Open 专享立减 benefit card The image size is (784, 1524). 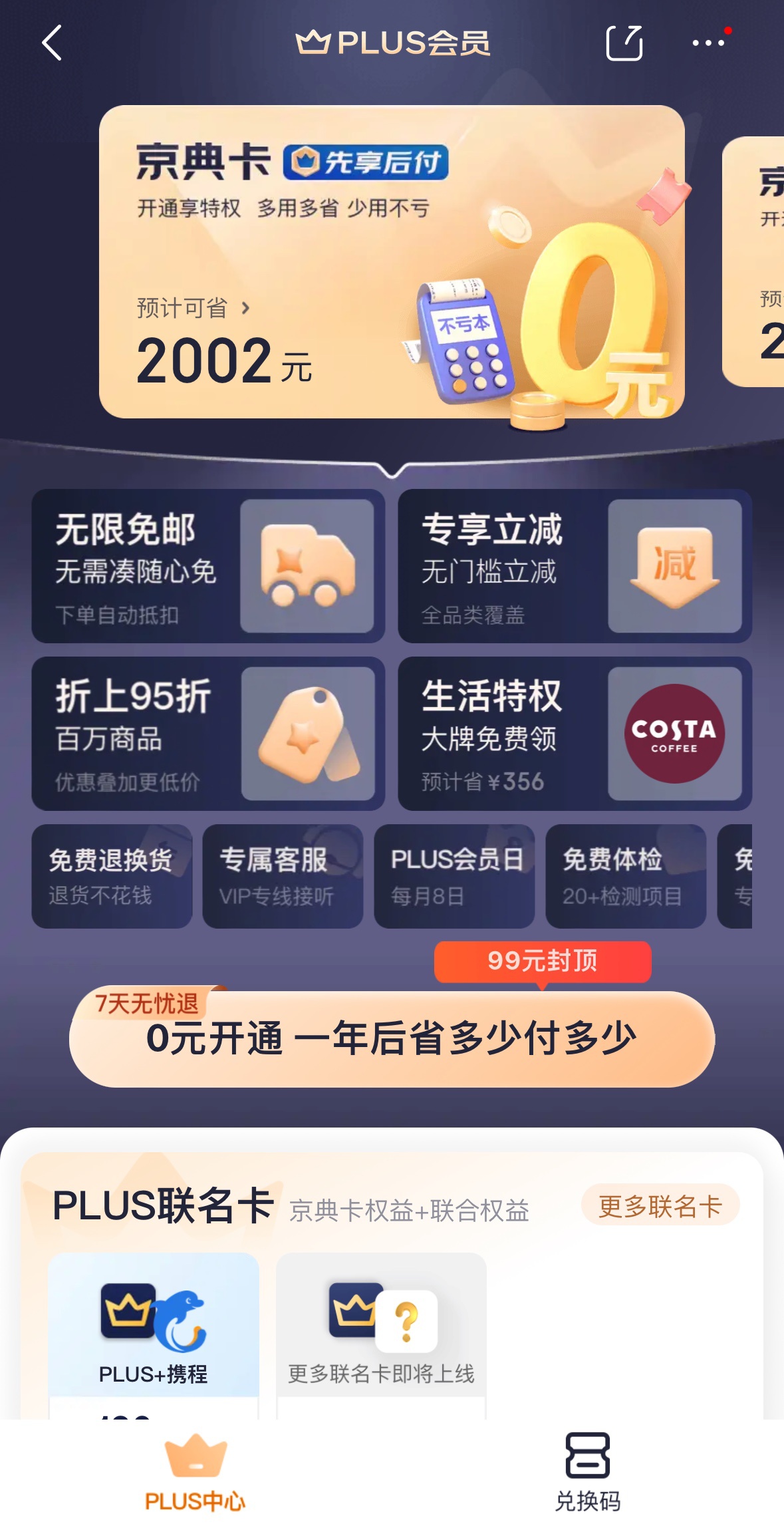575,566
